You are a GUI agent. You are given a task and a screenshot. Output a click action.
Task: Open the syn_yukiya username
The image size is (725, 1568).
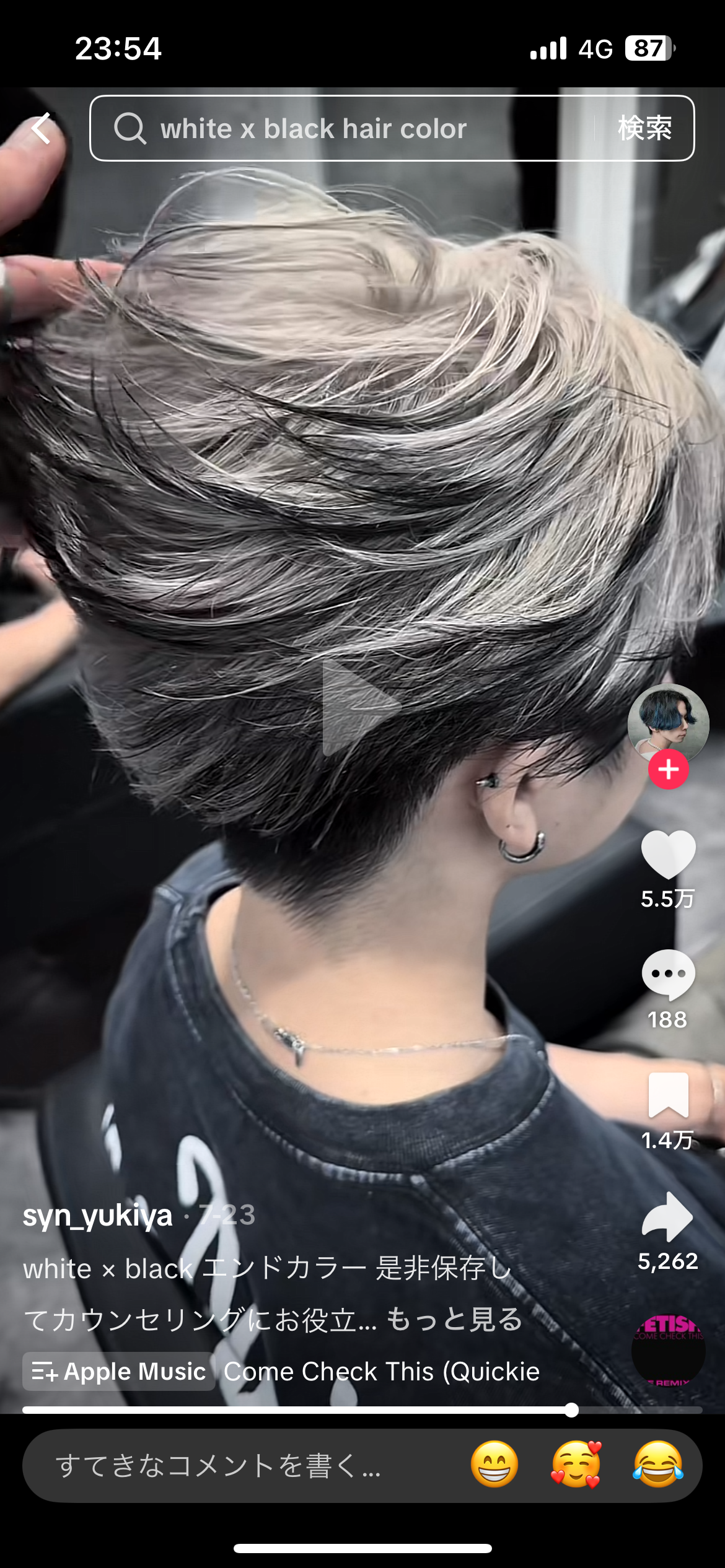[98, 1216]
